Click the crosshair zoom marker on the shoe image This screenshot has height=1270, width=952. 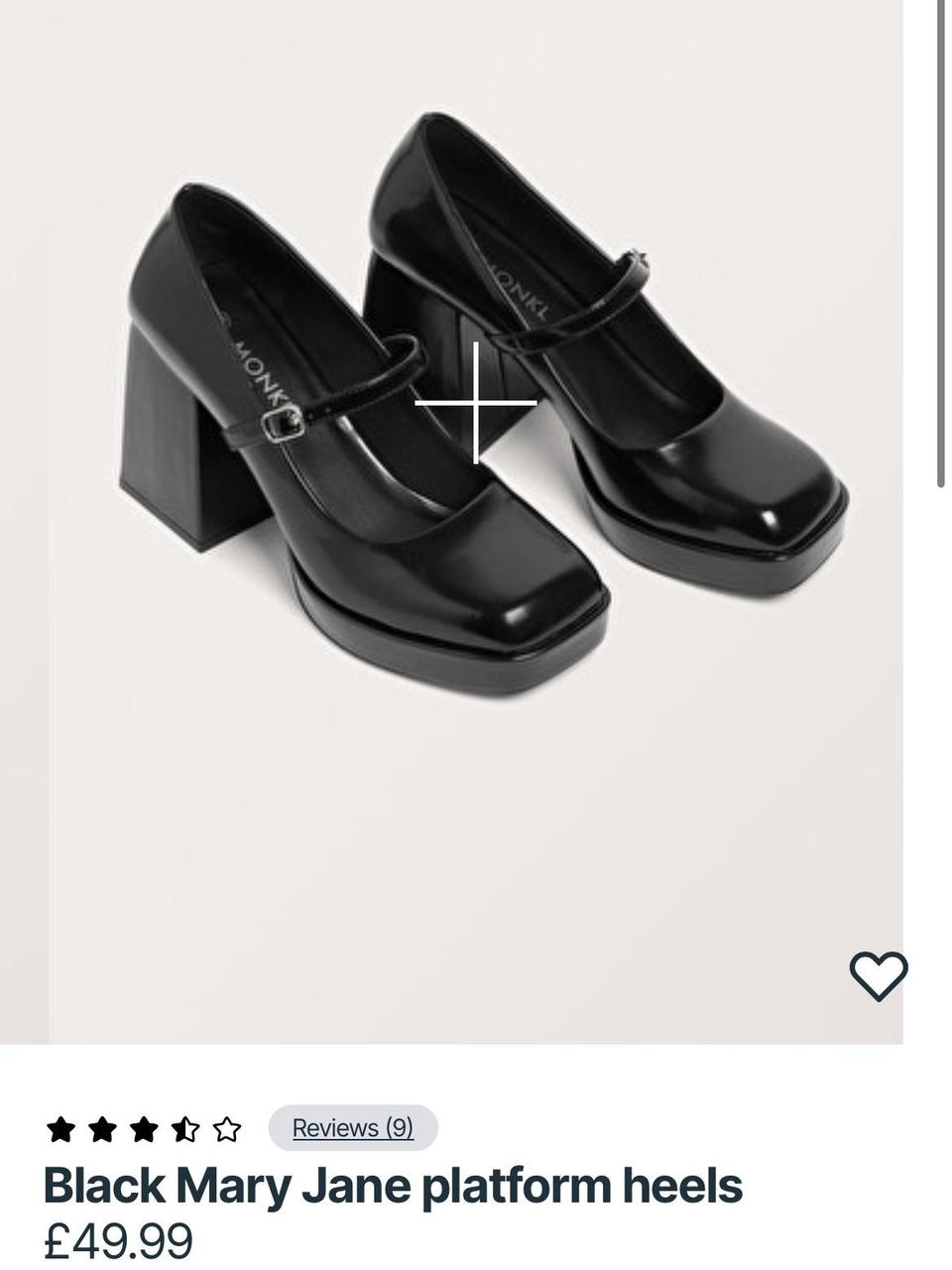(477, 403)
